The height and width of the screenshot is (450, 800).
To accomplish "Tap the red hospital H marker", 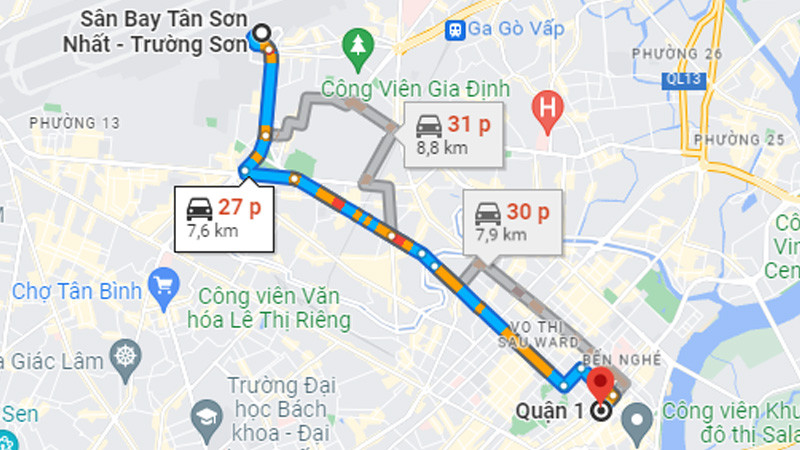I will coord(547,104).
